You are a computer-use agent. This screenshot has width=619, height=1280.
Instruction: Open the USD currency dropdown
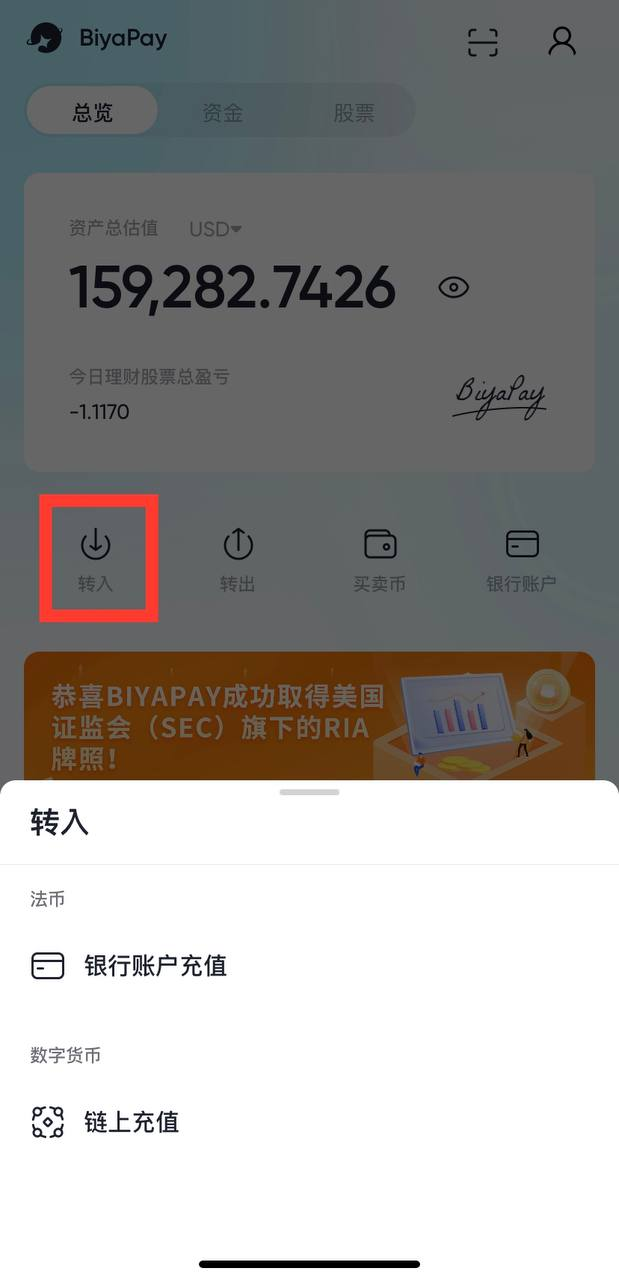[x=215, y=229]
